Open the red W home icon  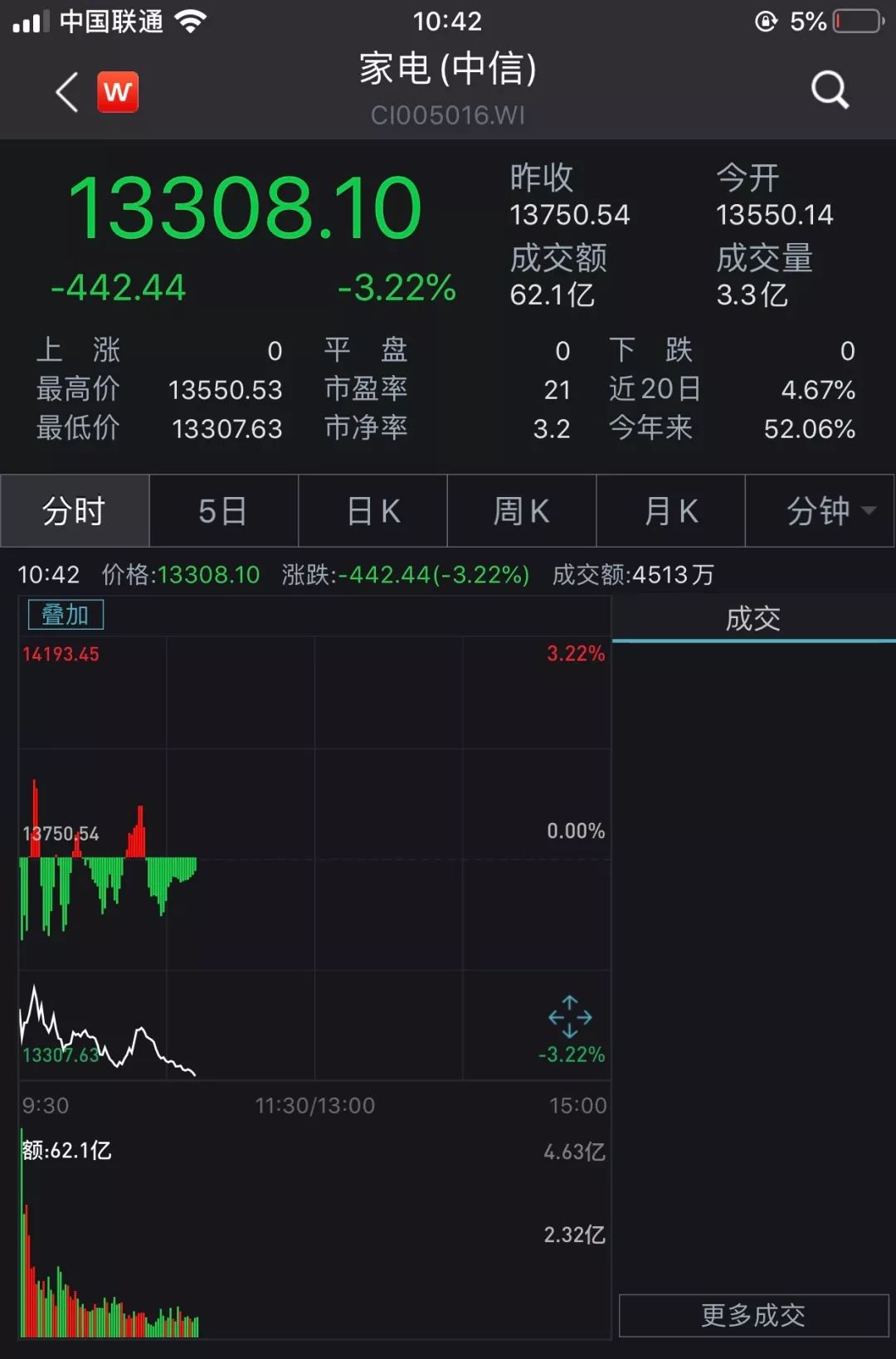[x=118, y=91]
